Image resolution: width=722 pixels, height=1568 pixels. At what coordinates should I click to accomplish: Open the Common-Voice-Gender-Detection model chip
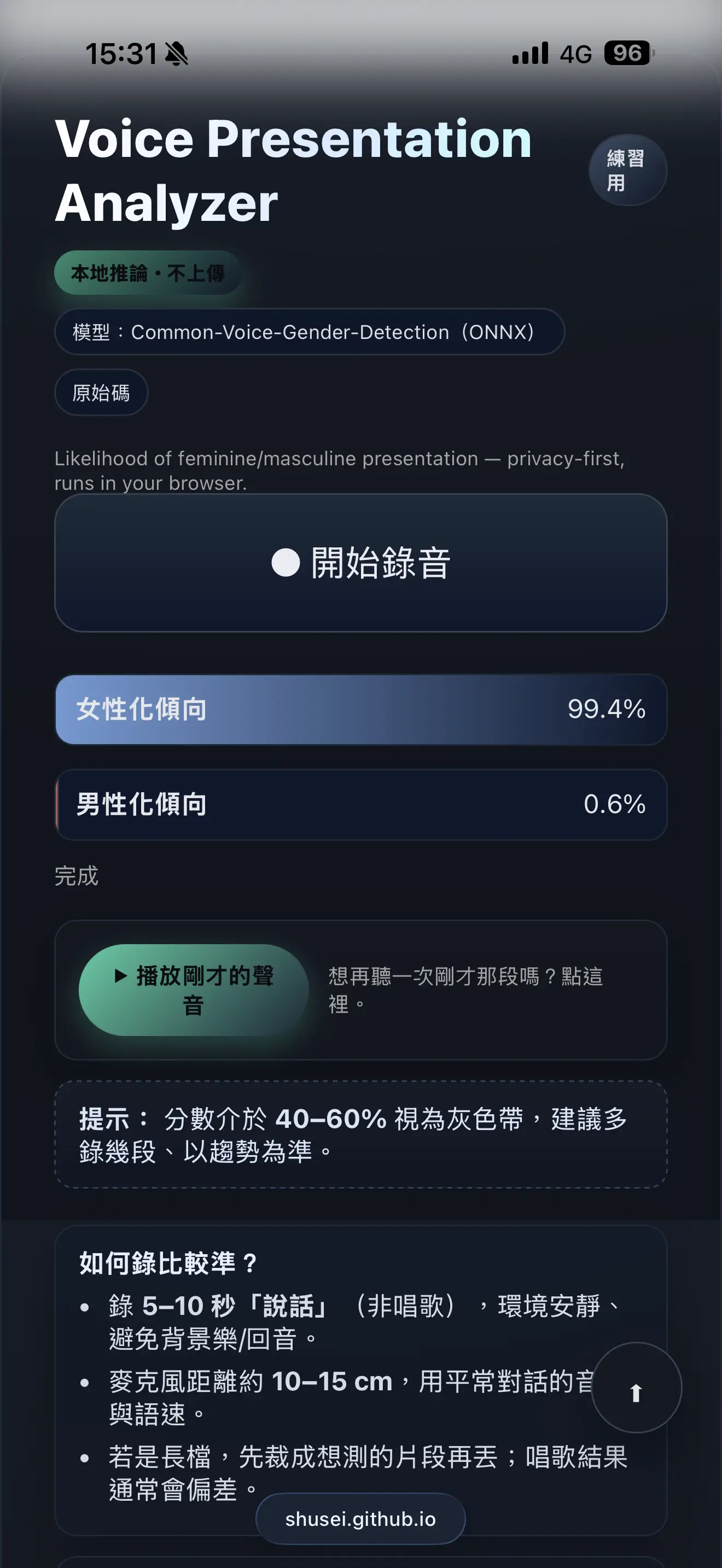tap(309, 332)
